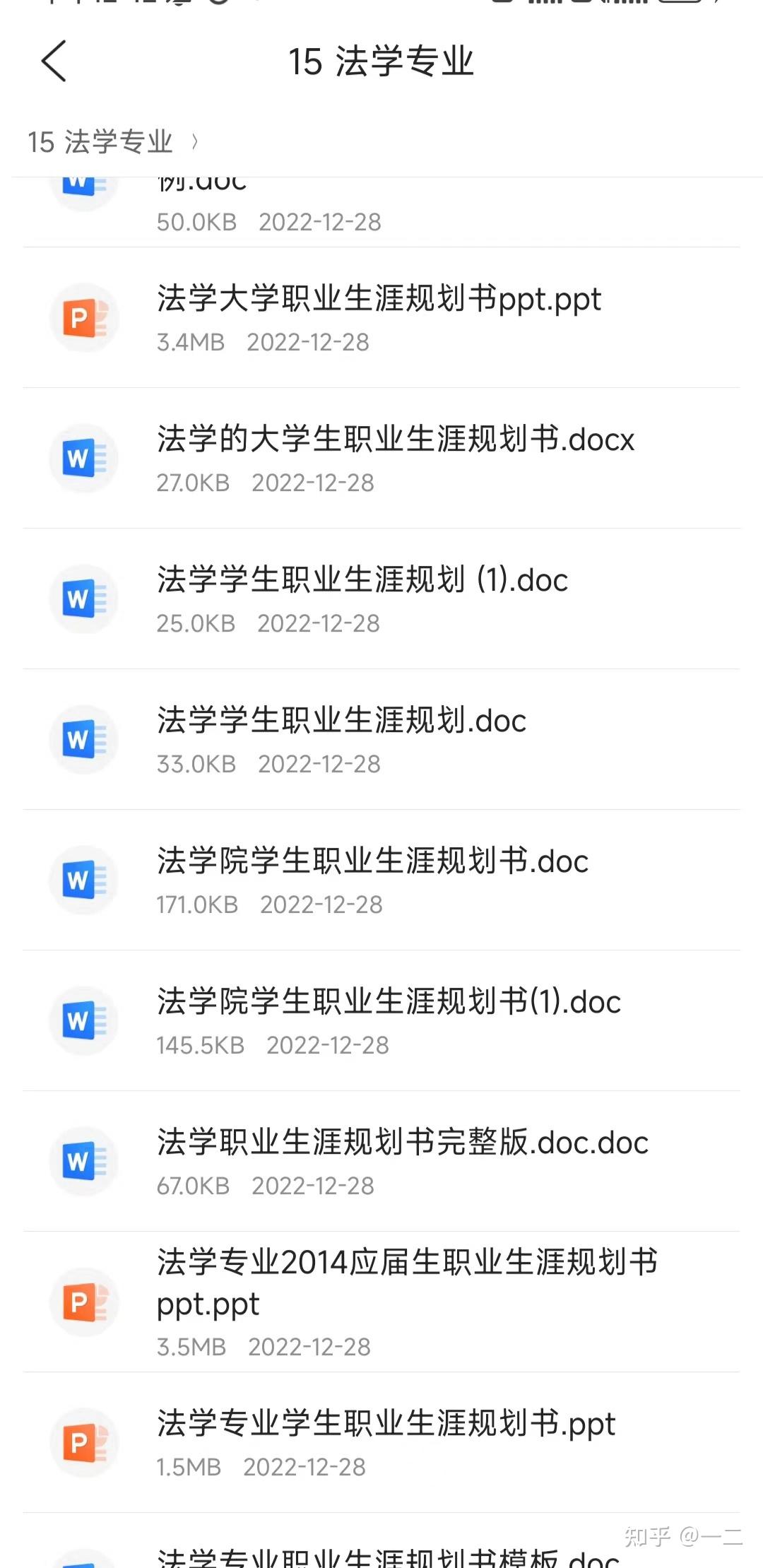Open 法学院学生职业生涯规划书.doc (171.0KB)
This screenshot has width=763, height=1568.
(372, 880)
